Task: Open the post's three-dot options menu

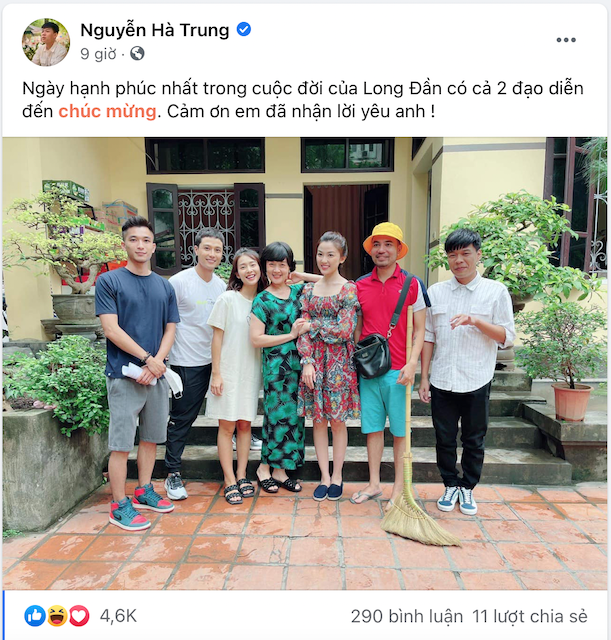Action: [x=566, y=41]
